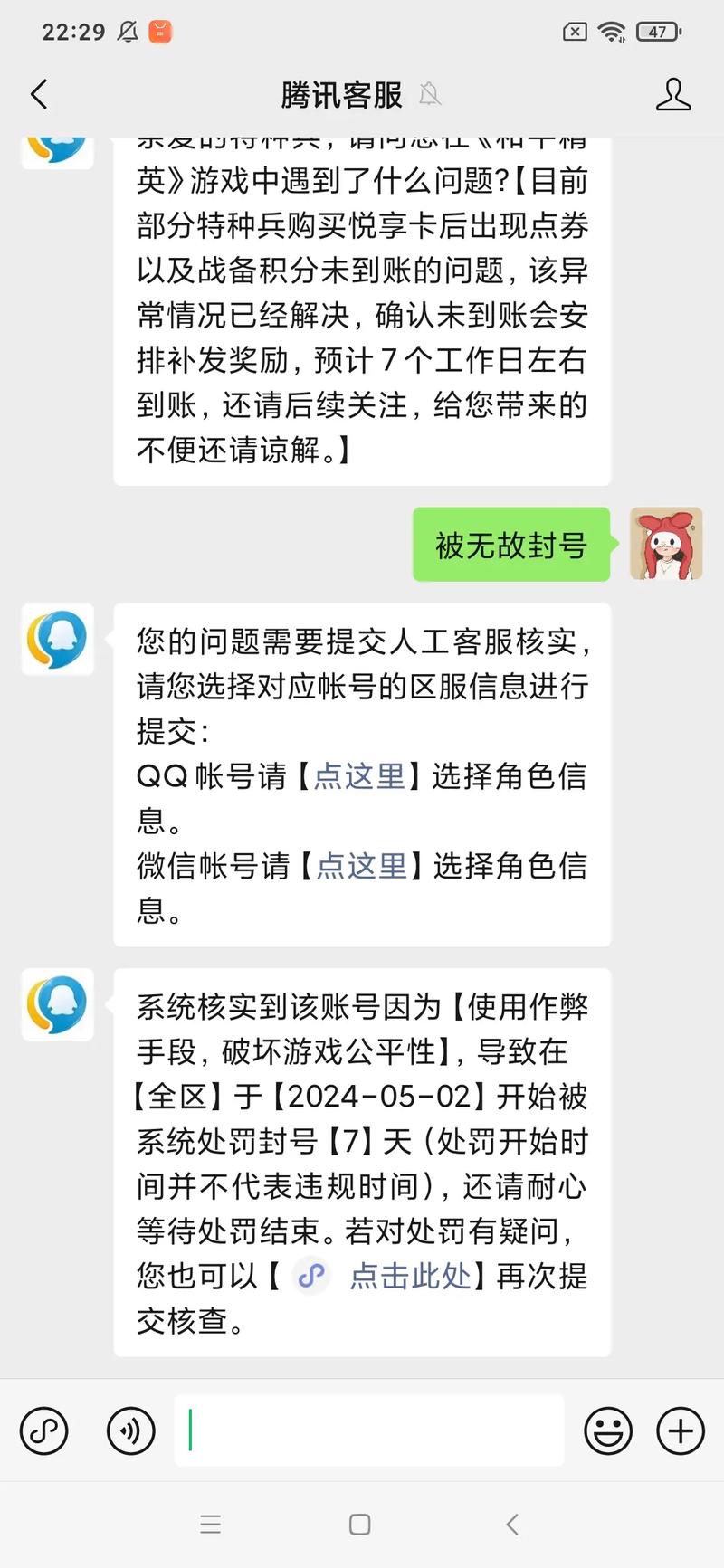Image resolution: width=724 pixels, height=1568 pixels.
Task: Go back from the 腾讯客服 chat
Action: 39,94
